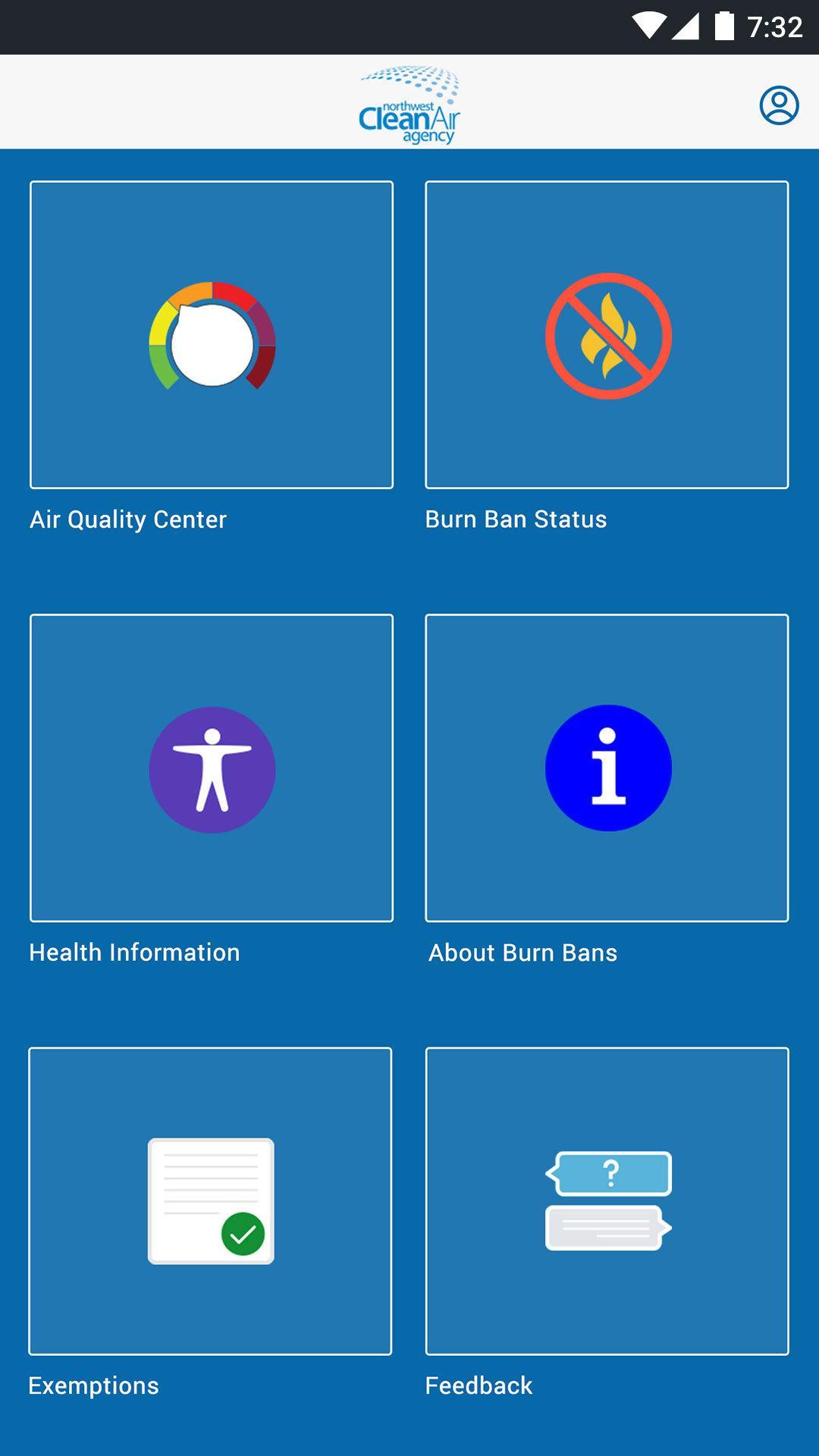Click the purple accessibility figure icon
819x1456 pixels.
point(211,767)
